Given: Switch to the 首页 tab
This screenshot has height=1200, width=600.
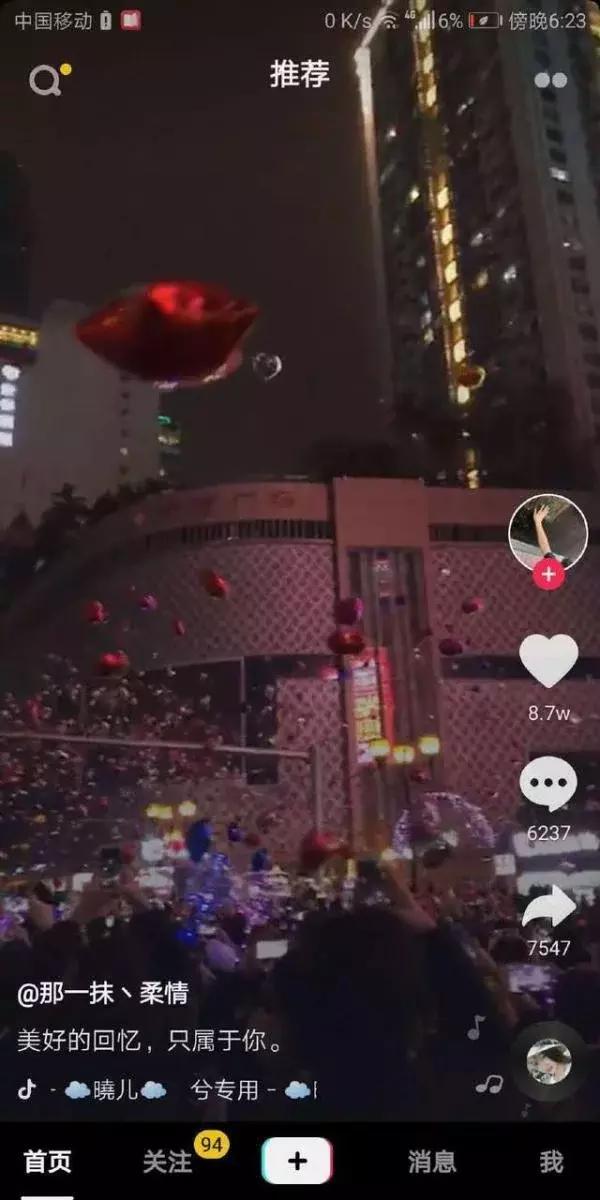Looking at the screenshot, I should (48, 1162).
